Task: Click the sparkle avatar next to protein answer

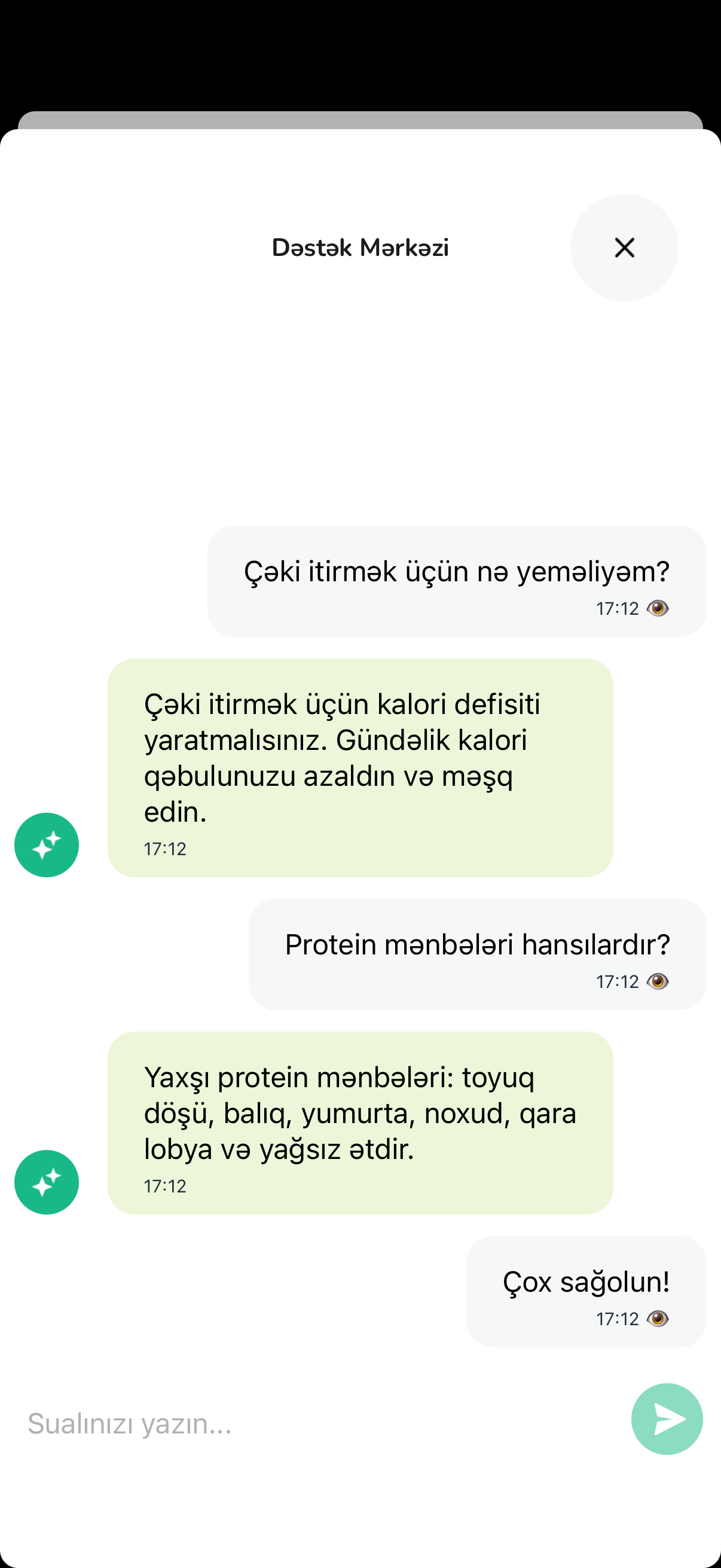Action: coord(46,1182)
